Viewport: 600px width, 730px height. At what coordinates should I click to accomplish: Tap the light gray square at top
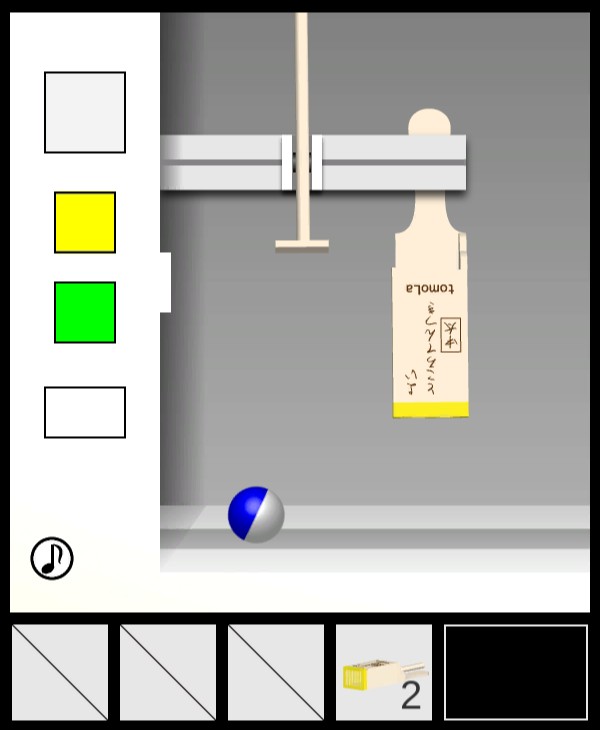point(85,112)
